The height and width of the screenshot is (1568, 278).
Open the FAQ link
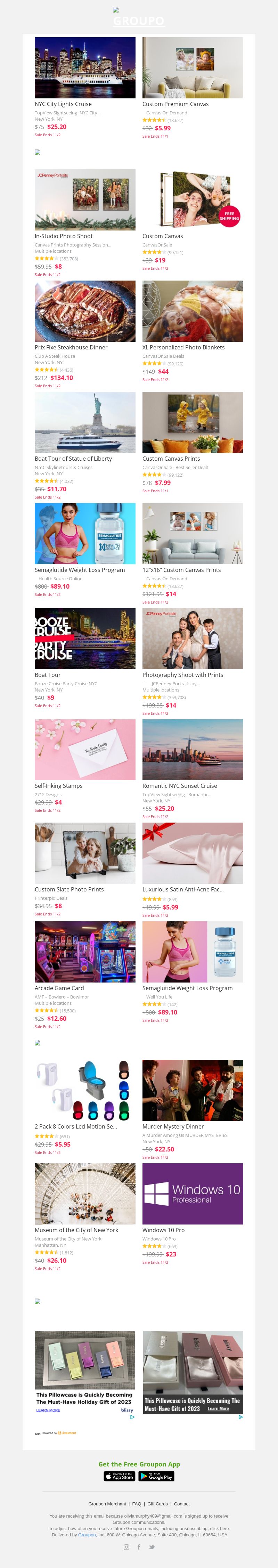(x=137, y=1503)
